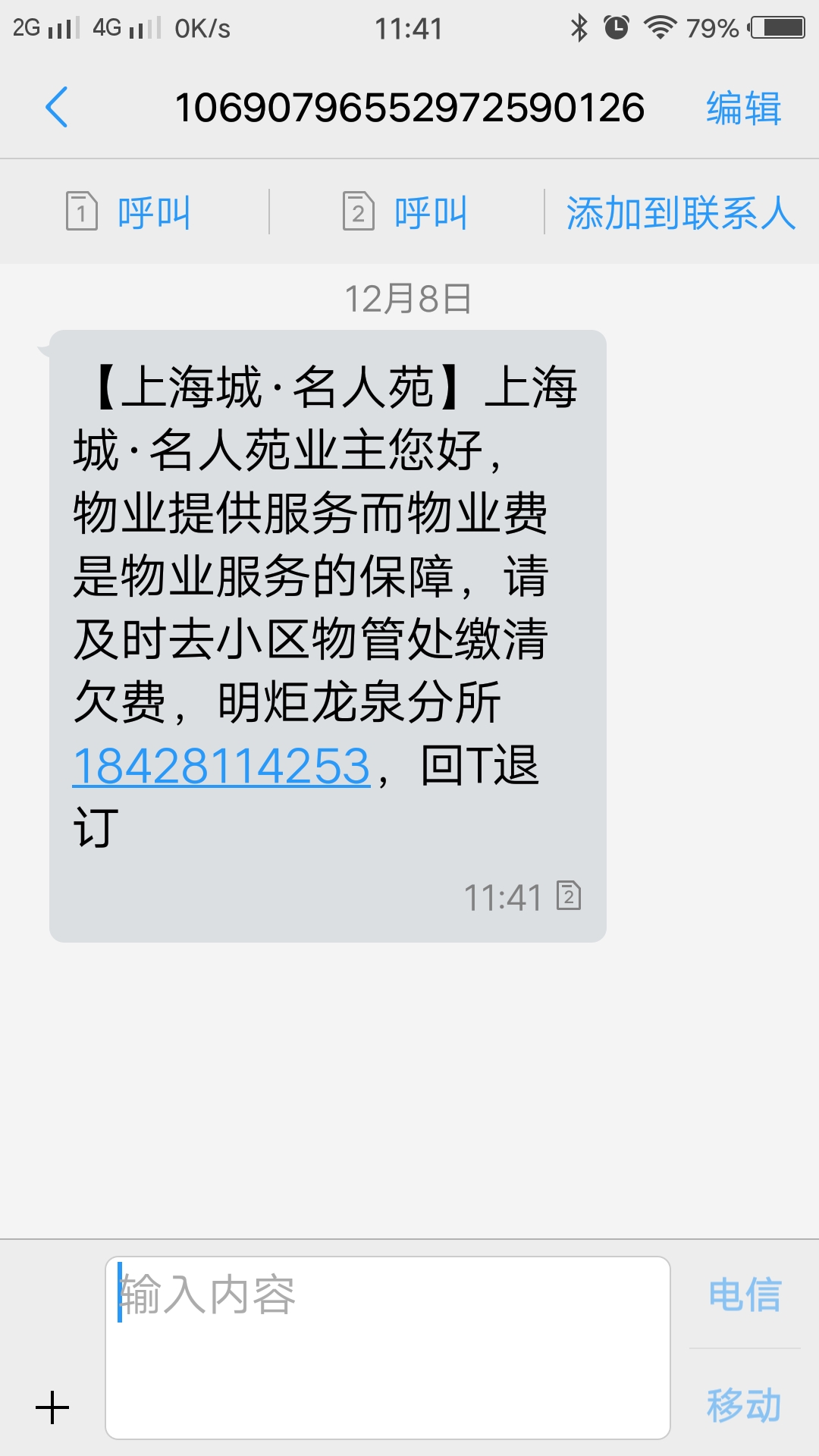Send the message via 电信
819x1456 pixels.
pyautogui.click(x=745, y=1294)
